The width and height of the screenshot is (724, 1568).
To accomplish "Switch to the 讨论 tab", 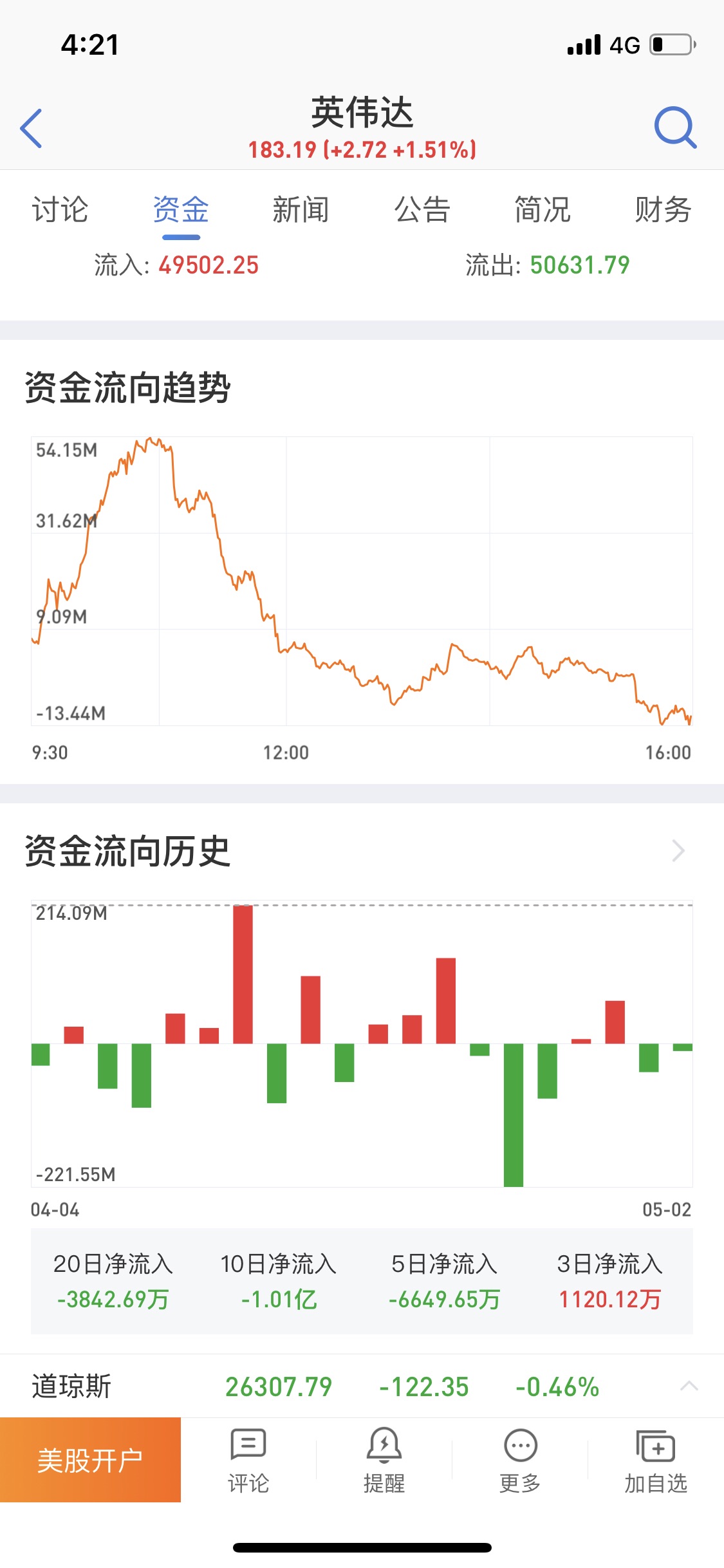I will (x=60, y=210).
